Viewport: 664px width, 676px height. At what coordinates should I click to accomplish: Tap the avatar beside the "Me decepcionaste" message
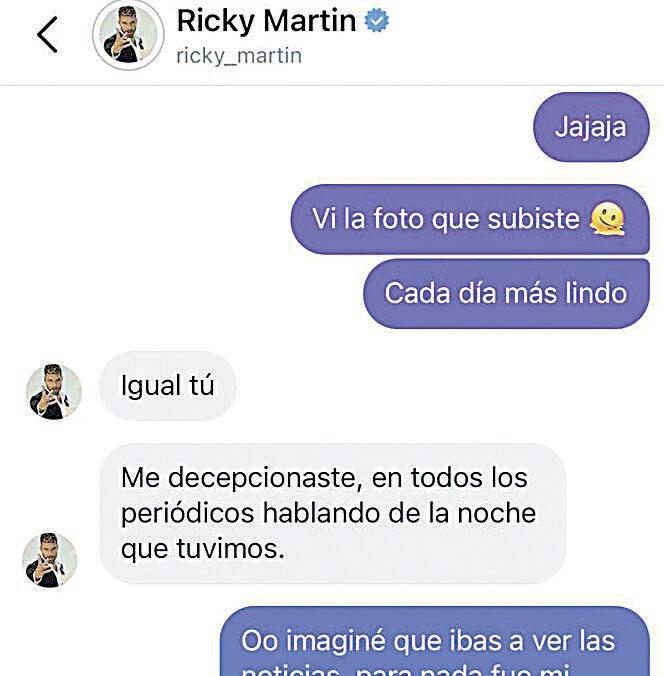click(x=49, y=559)
